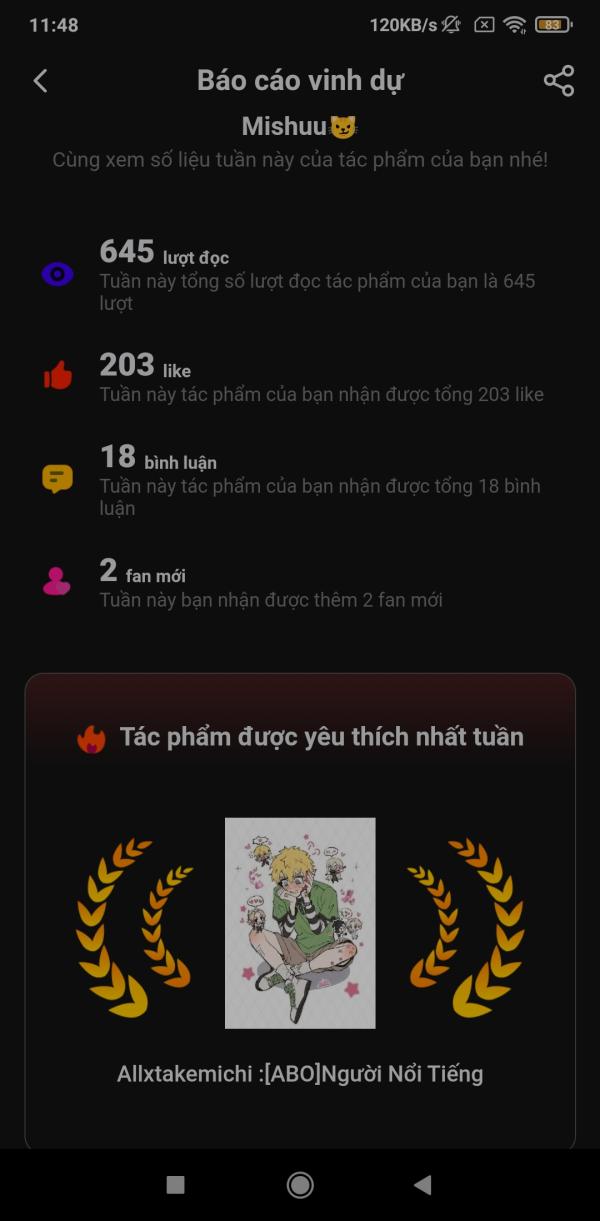Share the Báo cáo vinh dự report
This screenshot has height=1221, width=600.
tap(559, 81)
